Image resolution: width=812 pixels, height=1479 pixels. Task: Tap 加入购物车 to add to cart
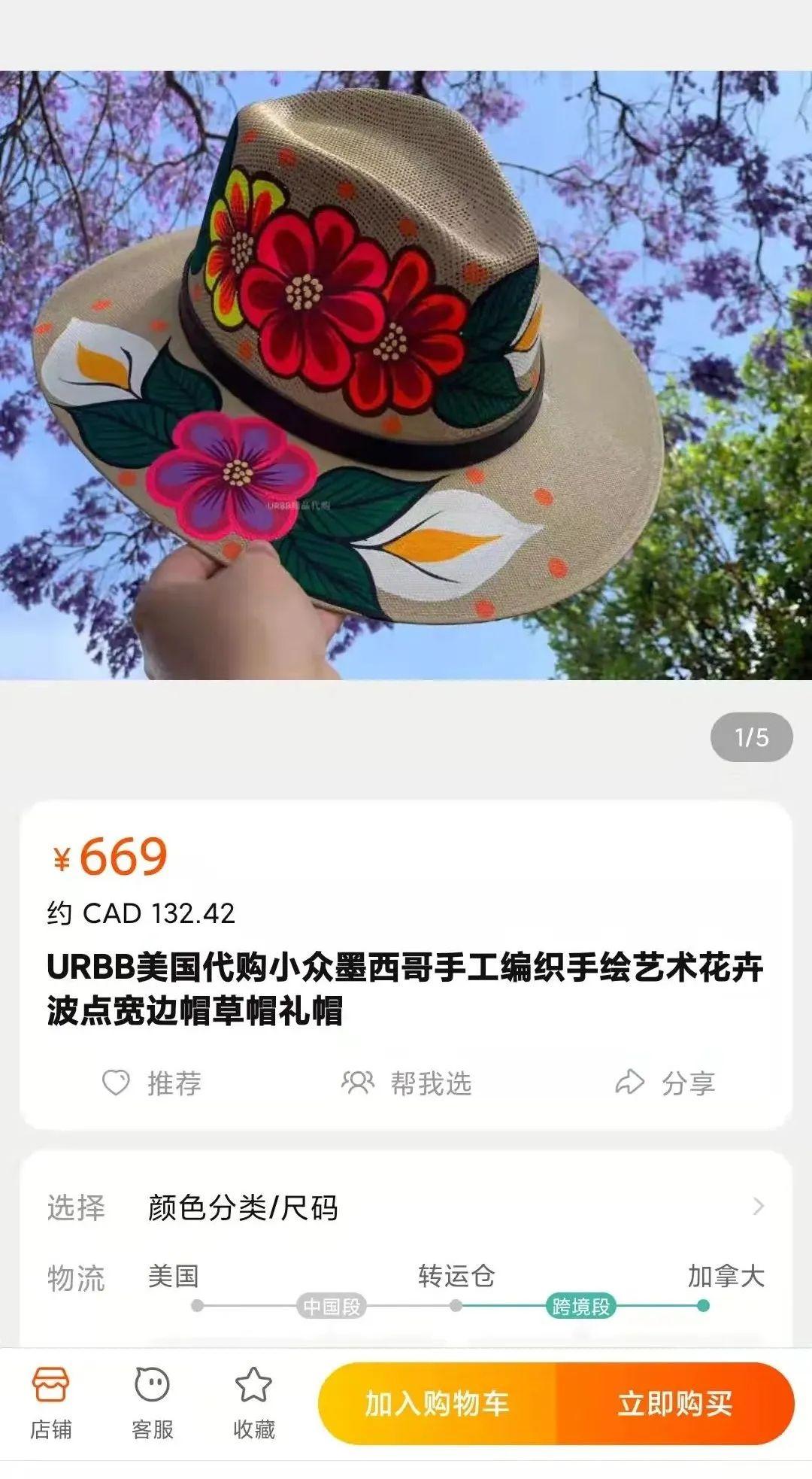pyautogui.click(x=437, y=1404)
